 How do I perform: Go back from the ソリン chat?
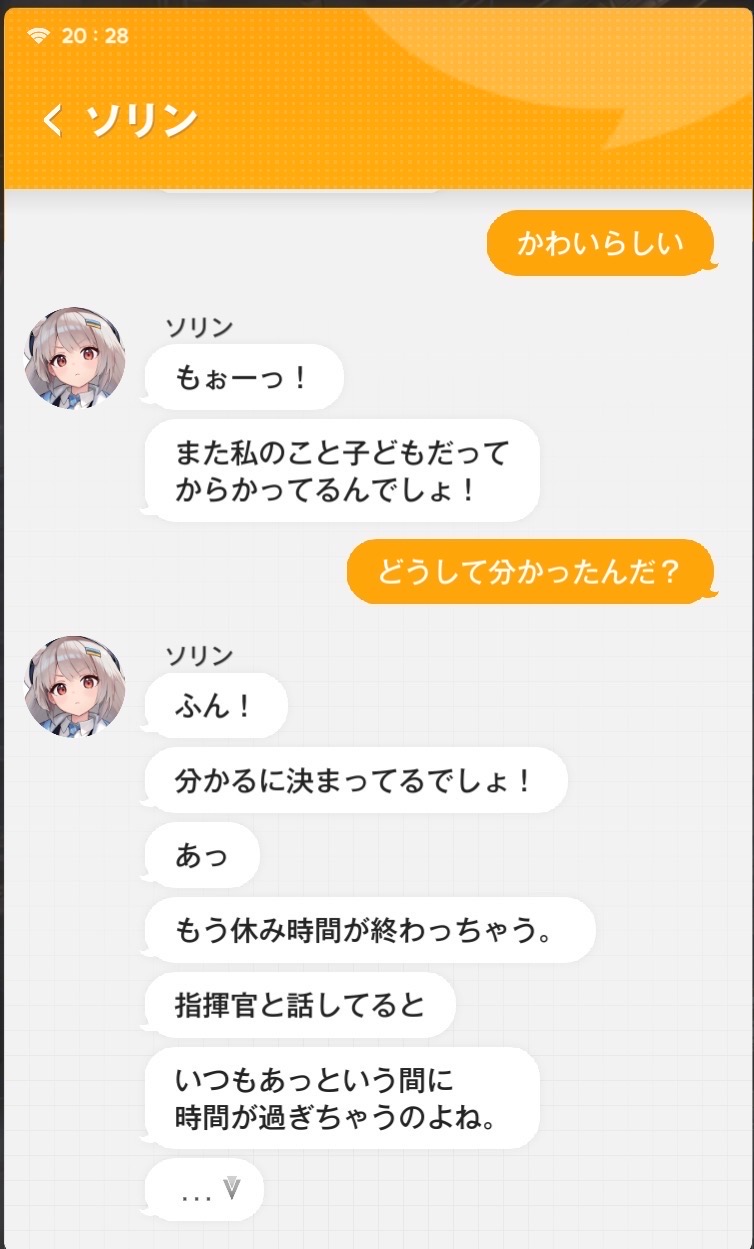point(53,121)
